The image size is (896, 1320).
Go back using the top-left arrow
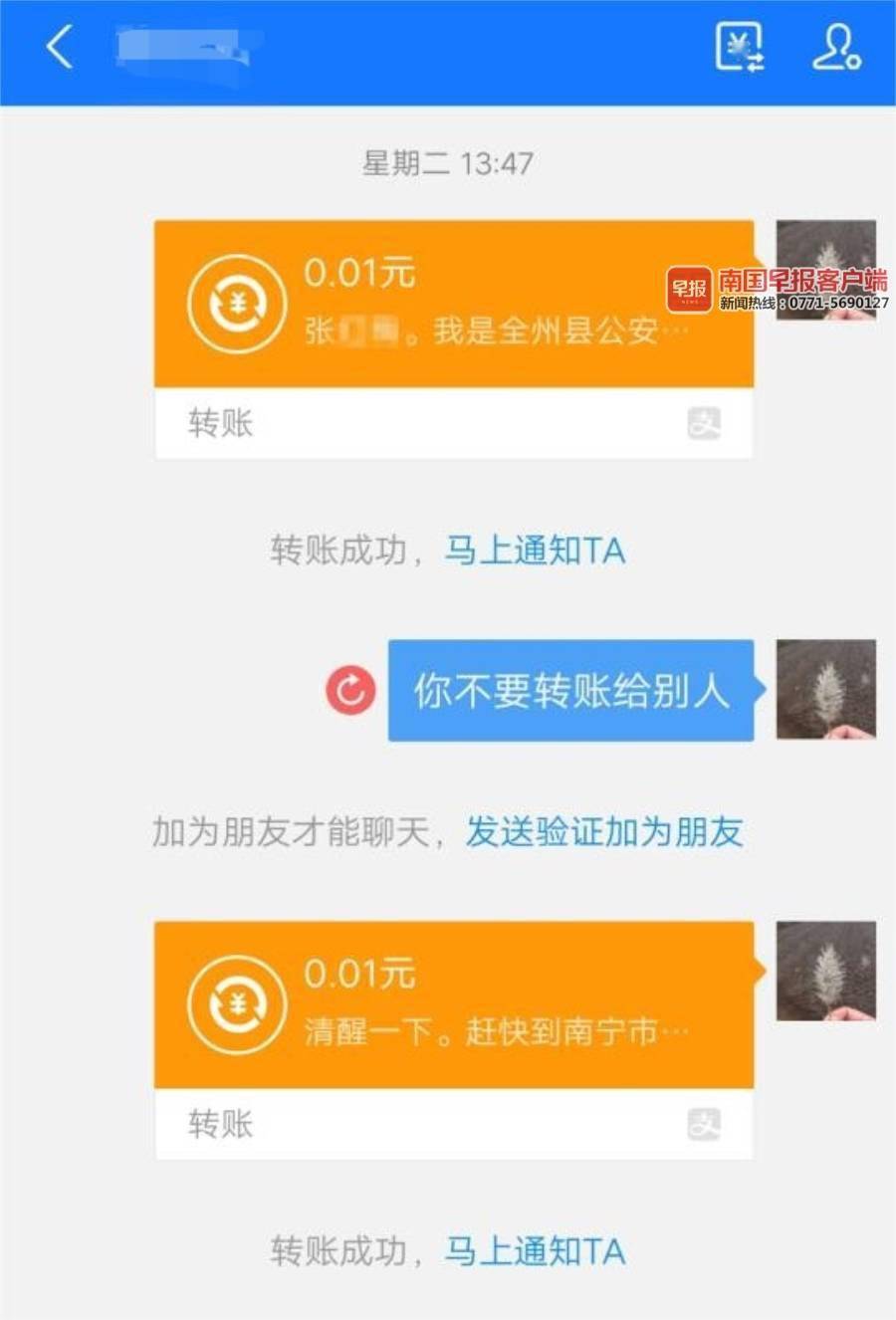60,48
